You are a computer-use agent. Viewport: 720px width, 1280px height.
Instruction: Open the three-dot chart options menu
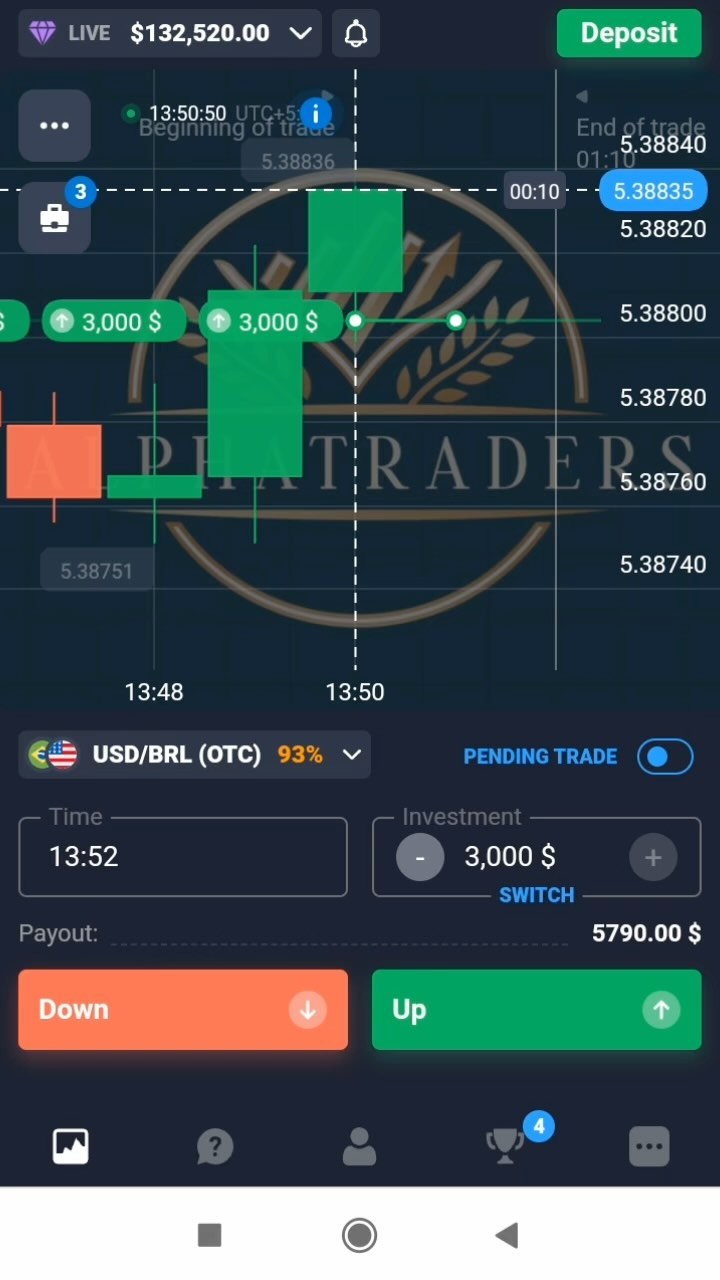[54, 126]
